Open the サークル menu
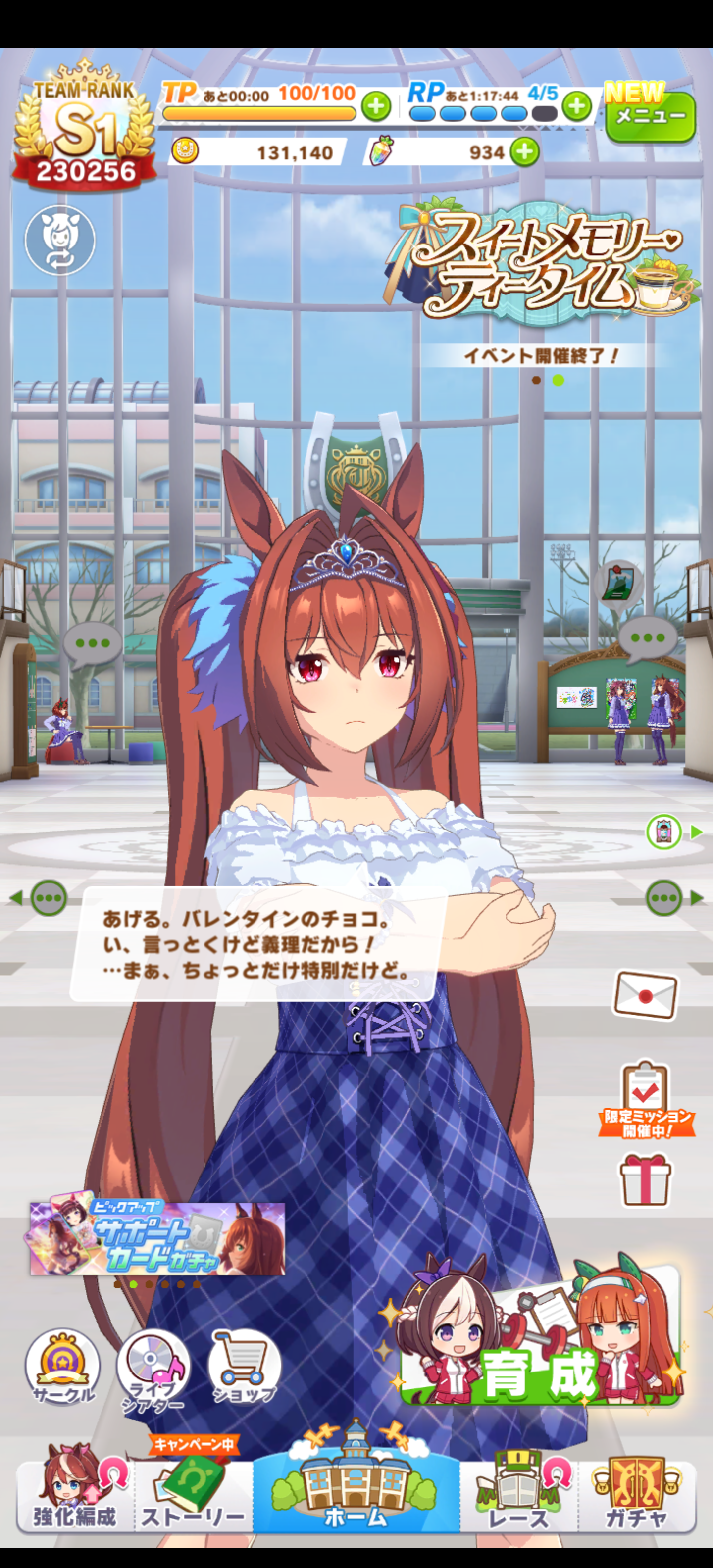Image resolution: width=713 pixels, height=1568 pixels. pyautogui.click(x=62, y=1366)
